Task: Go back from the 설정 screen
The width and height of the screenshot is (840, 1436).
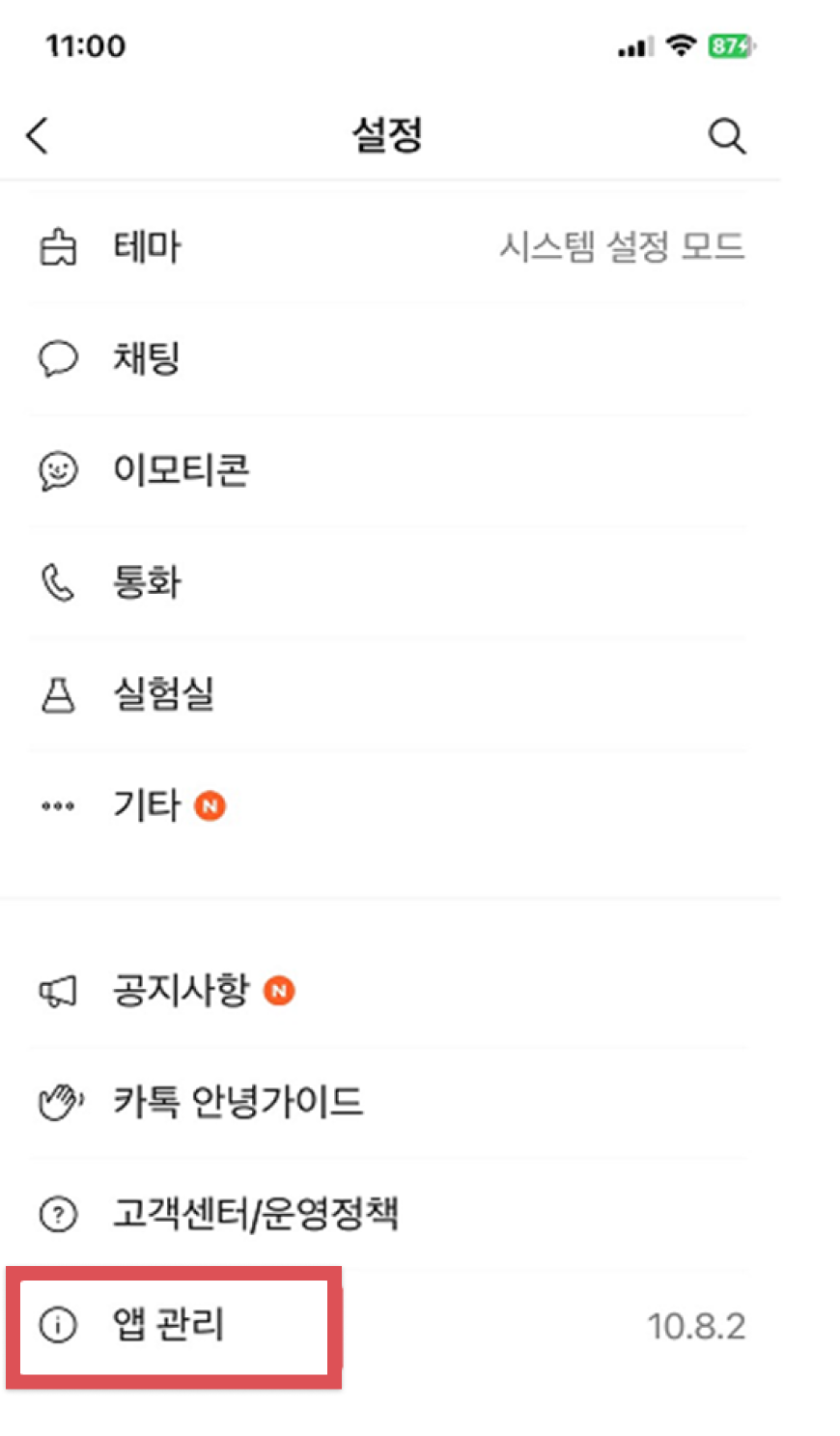Action: 38,136
